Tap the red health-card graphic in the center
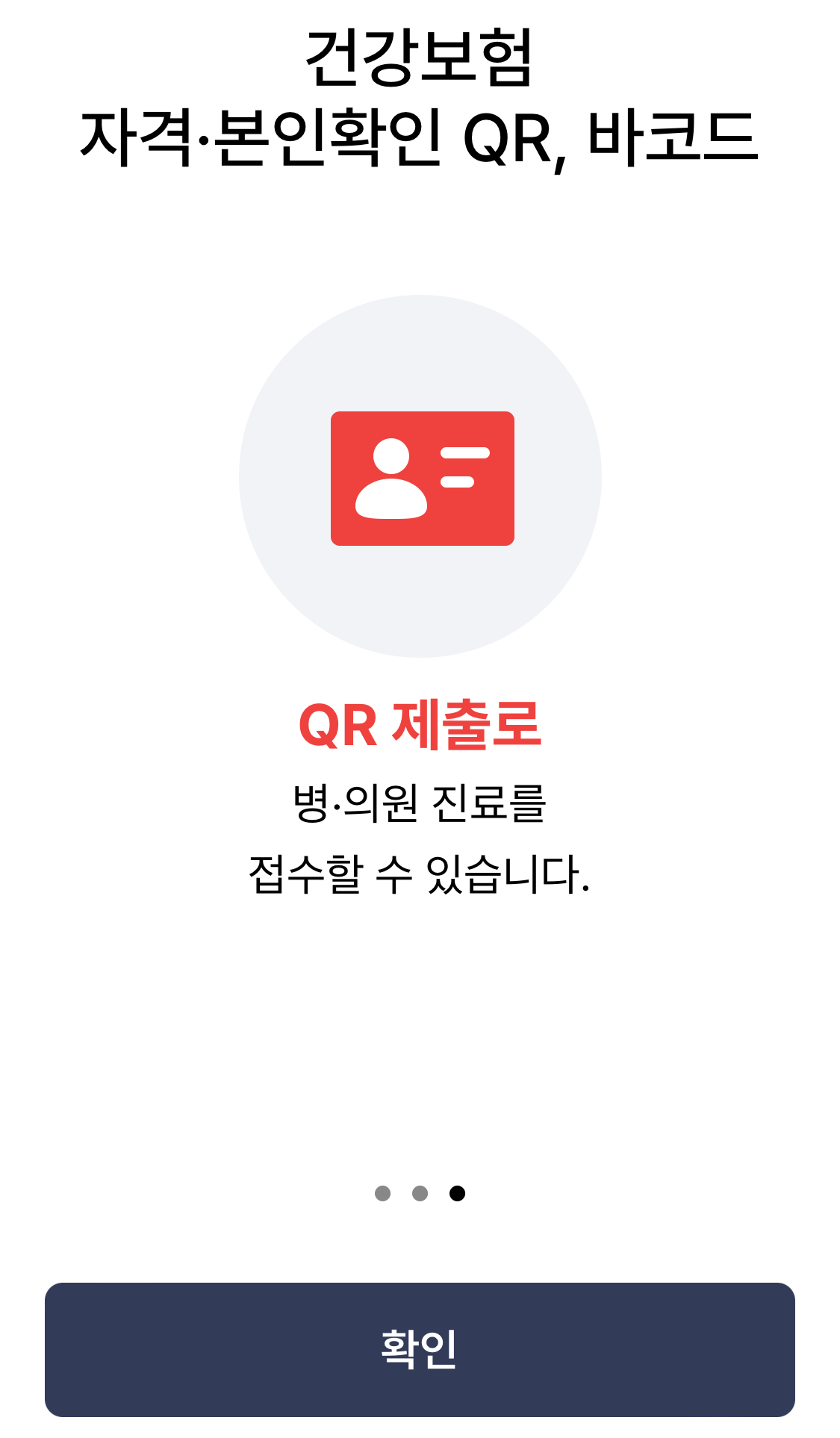Screen dimensions: 840x1438 click(423, 478)
